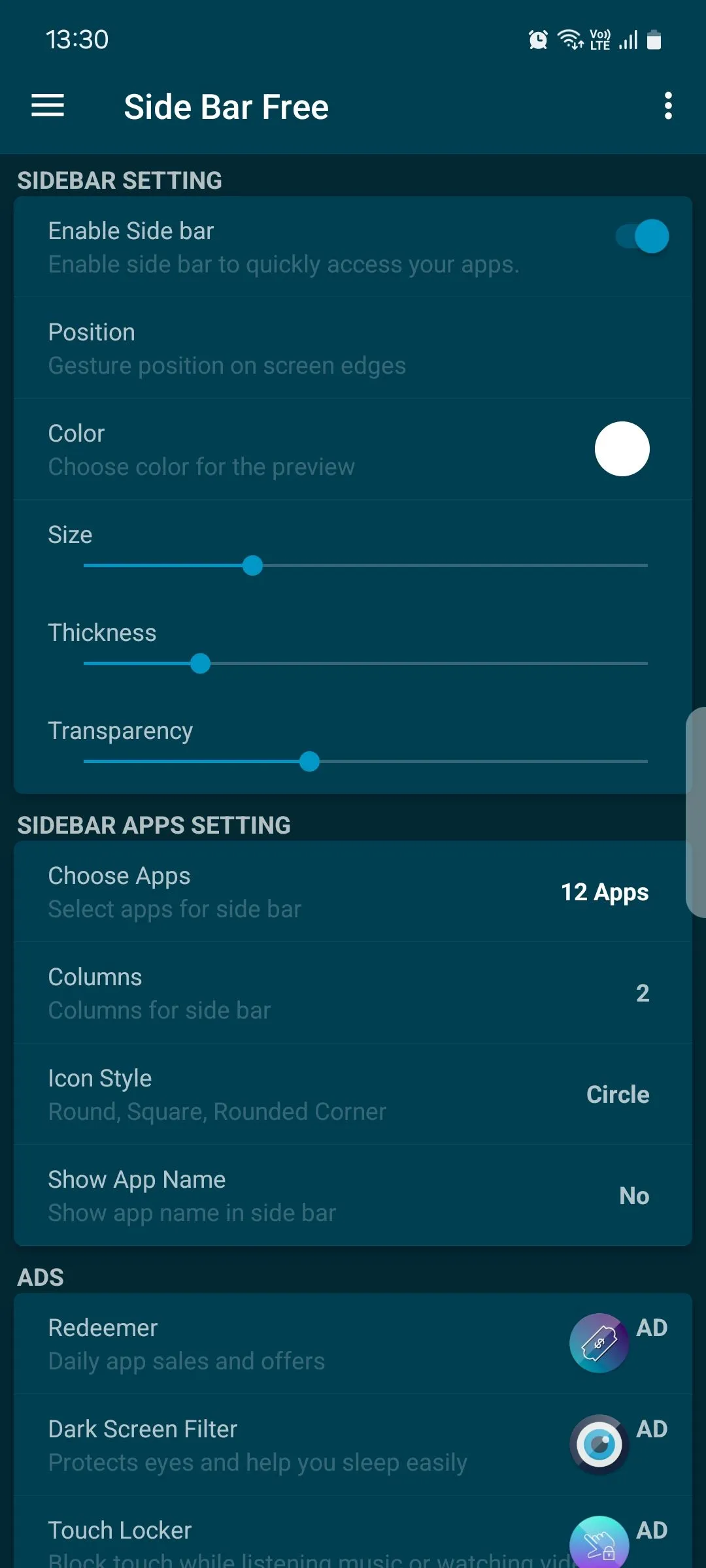Tap the side bar handle on screen edge
706x1568 pixels.
pos(697,812)
